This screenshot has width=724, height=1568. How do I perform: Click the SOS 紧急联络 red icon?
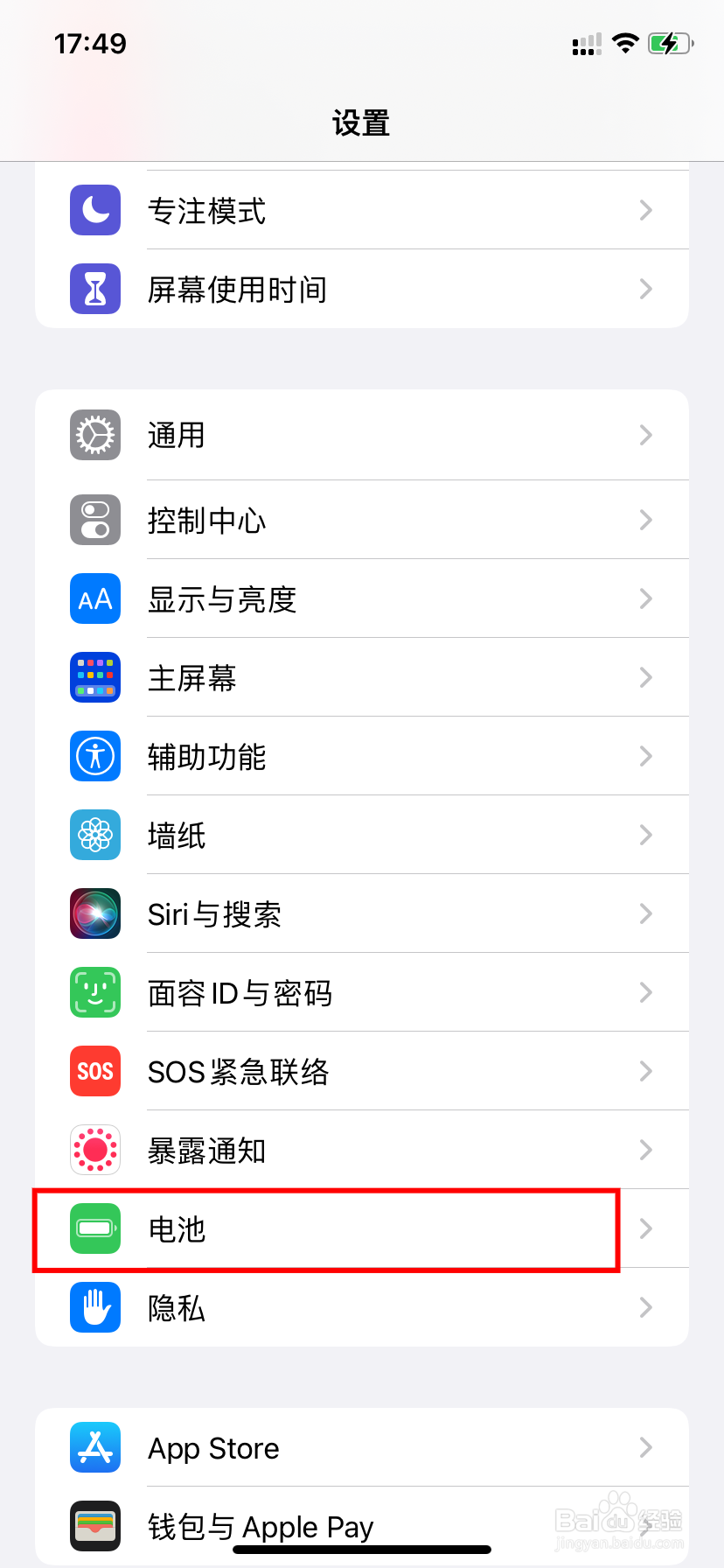tap(94, 1071)
